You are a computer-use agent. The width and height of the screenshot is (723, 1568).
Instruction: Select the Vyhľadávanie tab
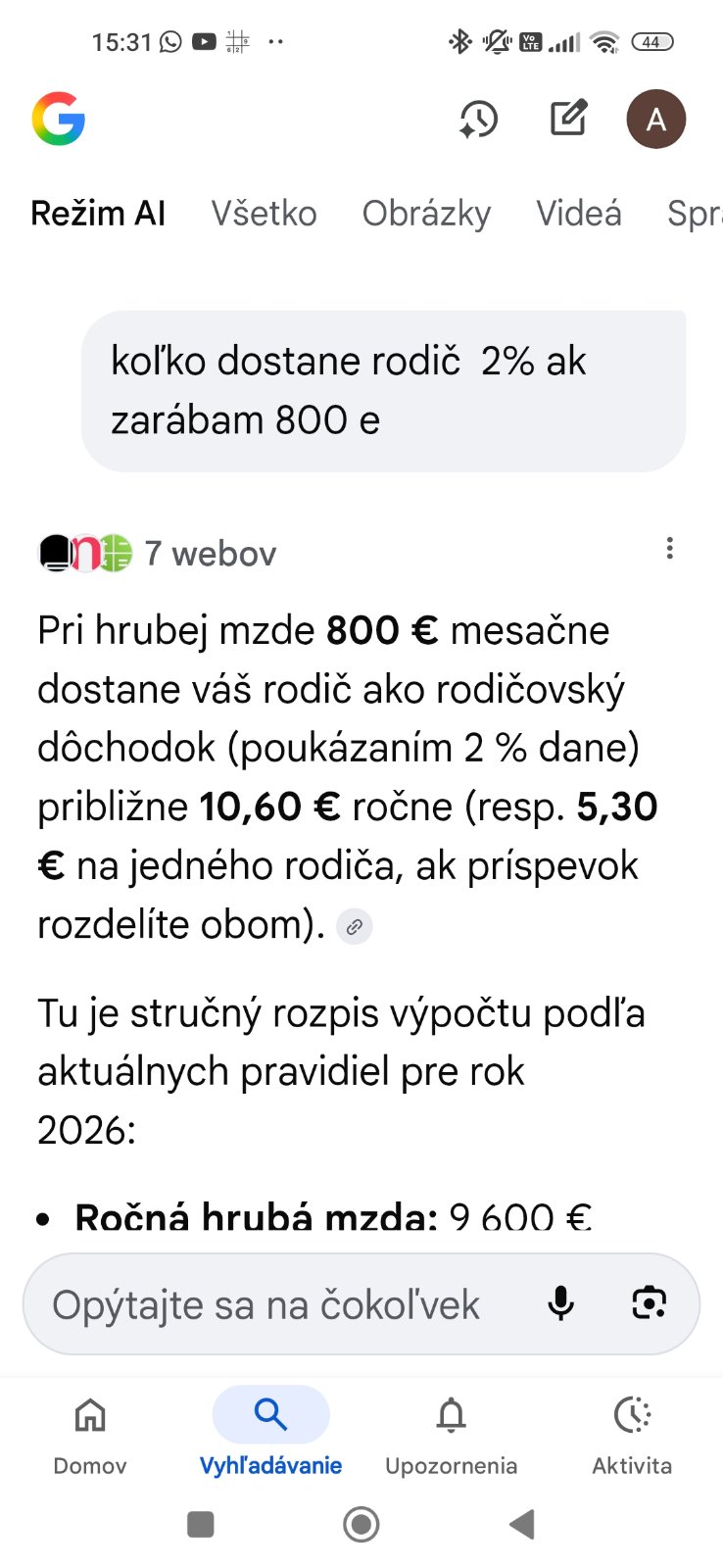(270, 1436)
